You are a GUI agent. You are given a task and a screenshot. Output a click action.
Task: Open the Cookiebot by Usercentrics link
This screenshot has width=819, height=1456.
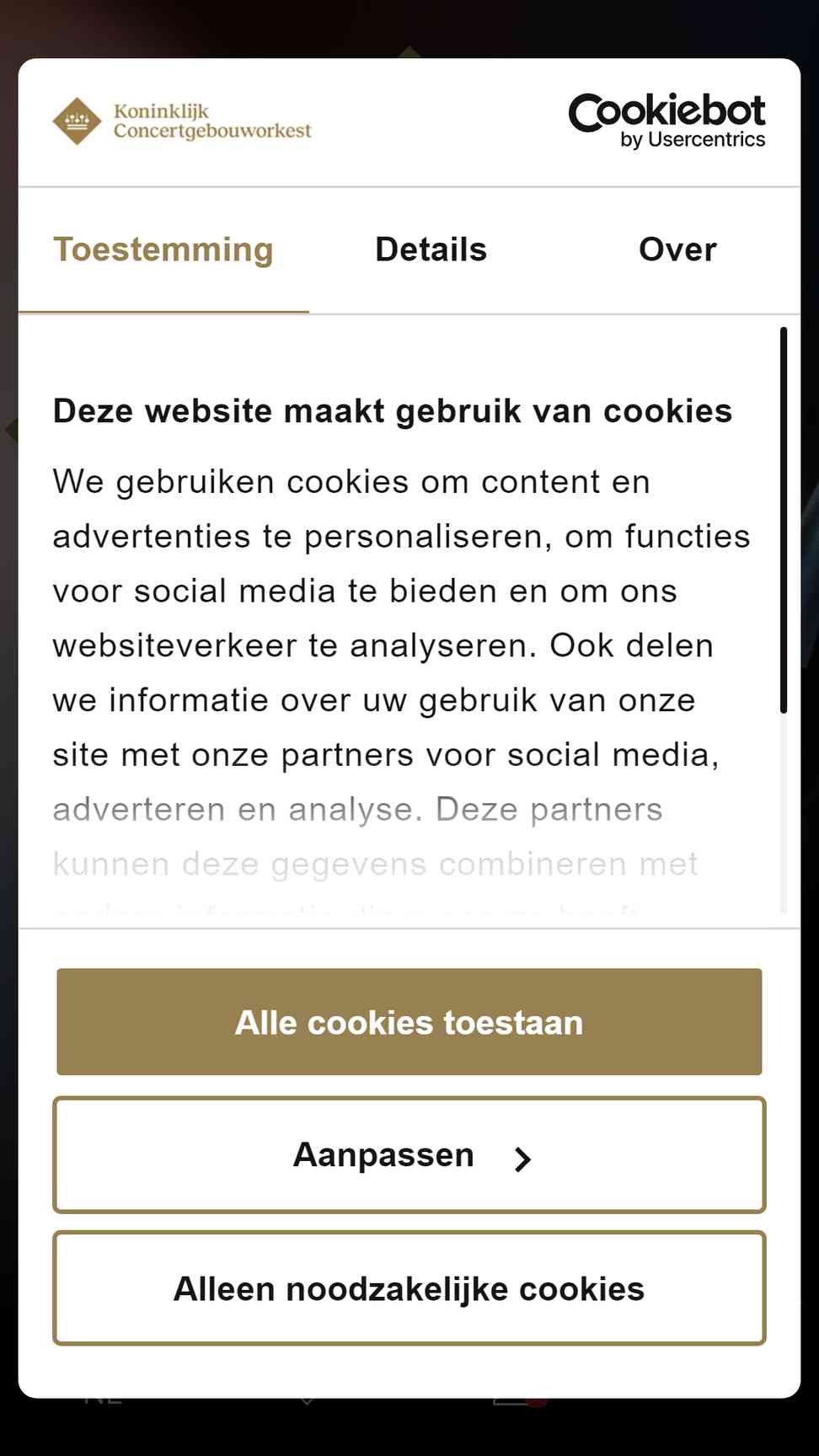tap(667, 121)
